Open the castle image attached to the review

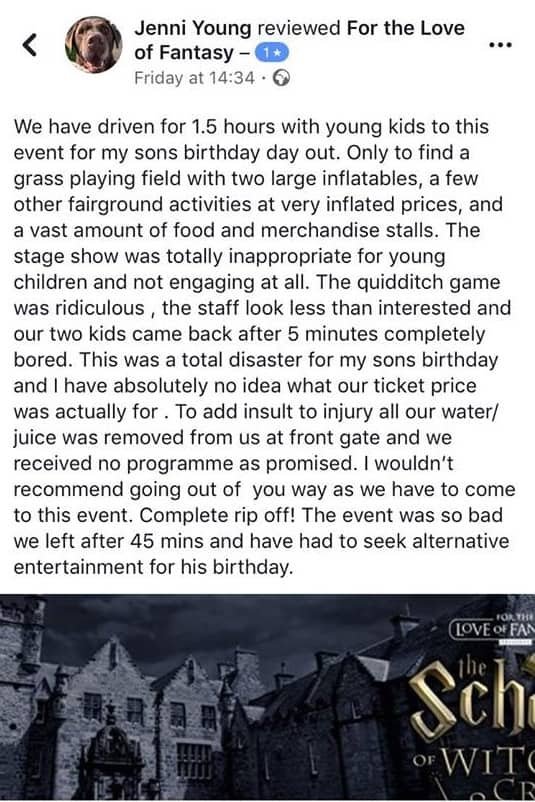[268, 698]
